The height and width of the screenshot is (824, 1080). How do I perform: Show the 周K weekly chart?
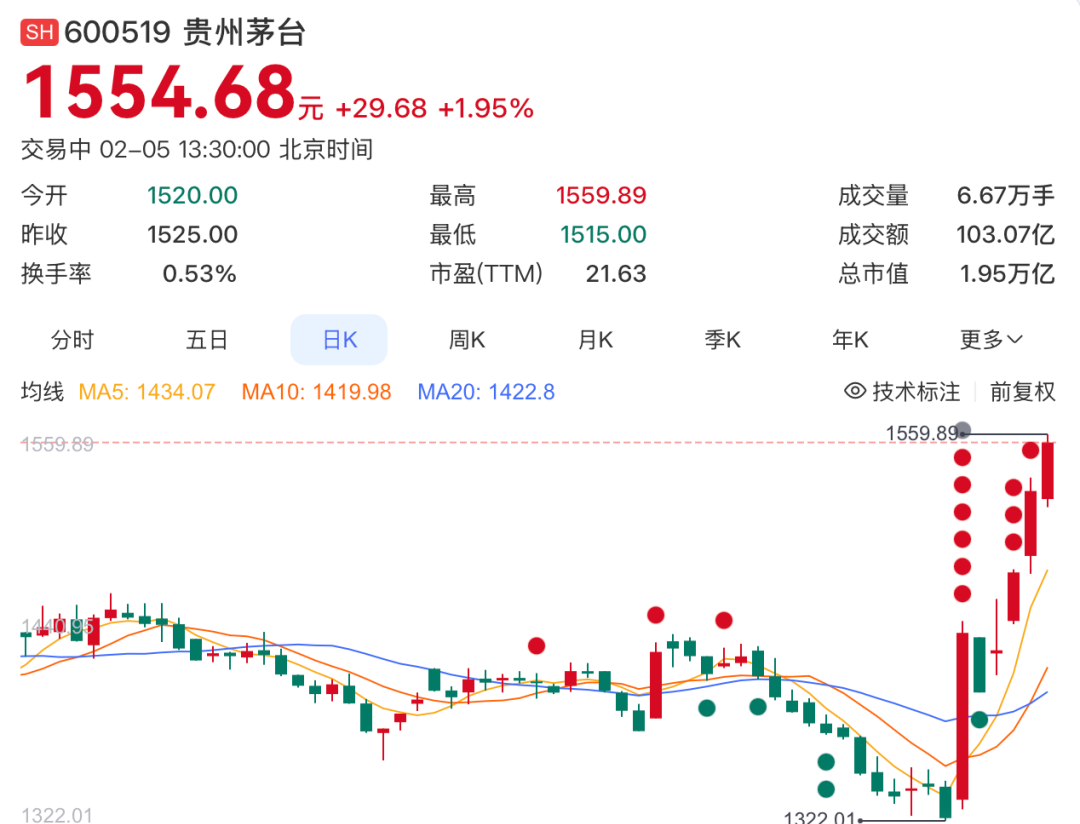pos(467,340)
